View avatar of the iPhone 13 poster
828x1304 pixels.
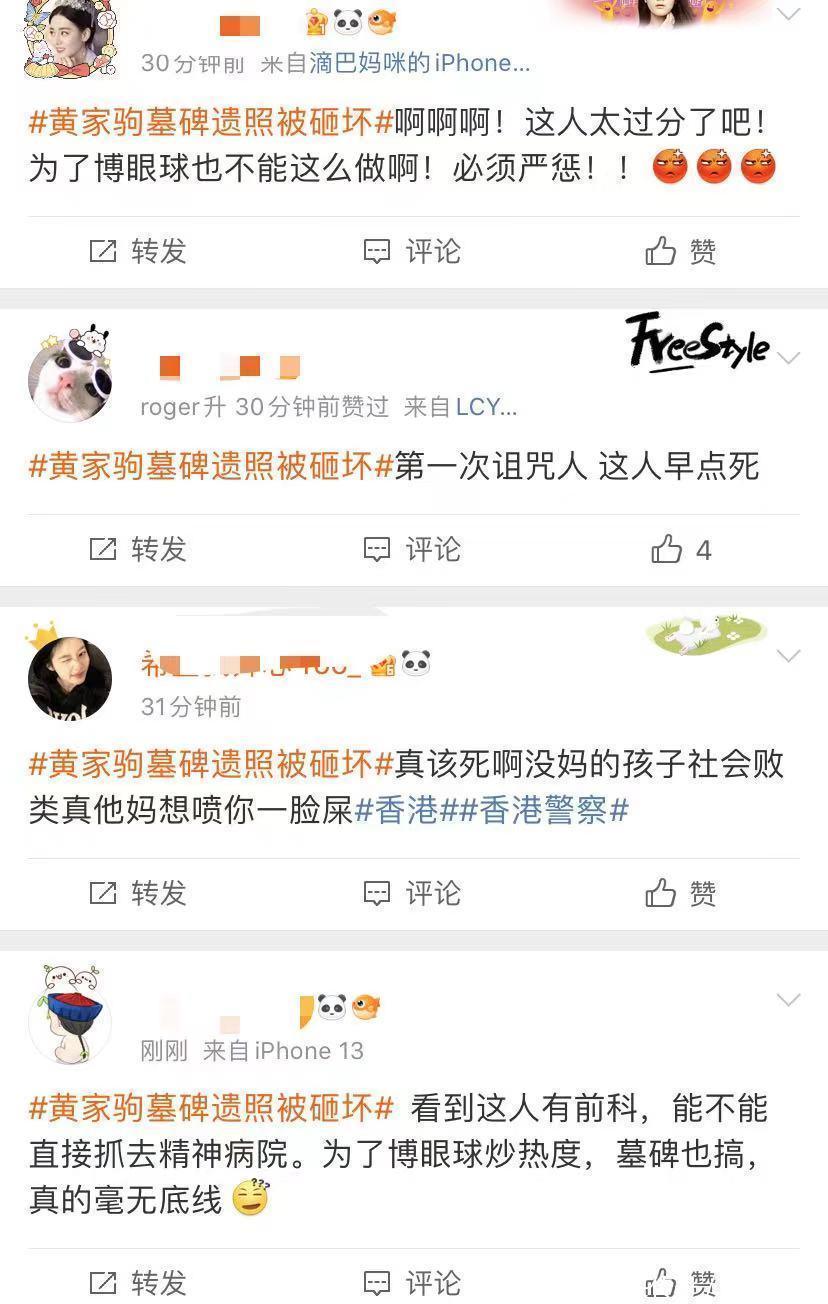click(x=70, y=1014)
